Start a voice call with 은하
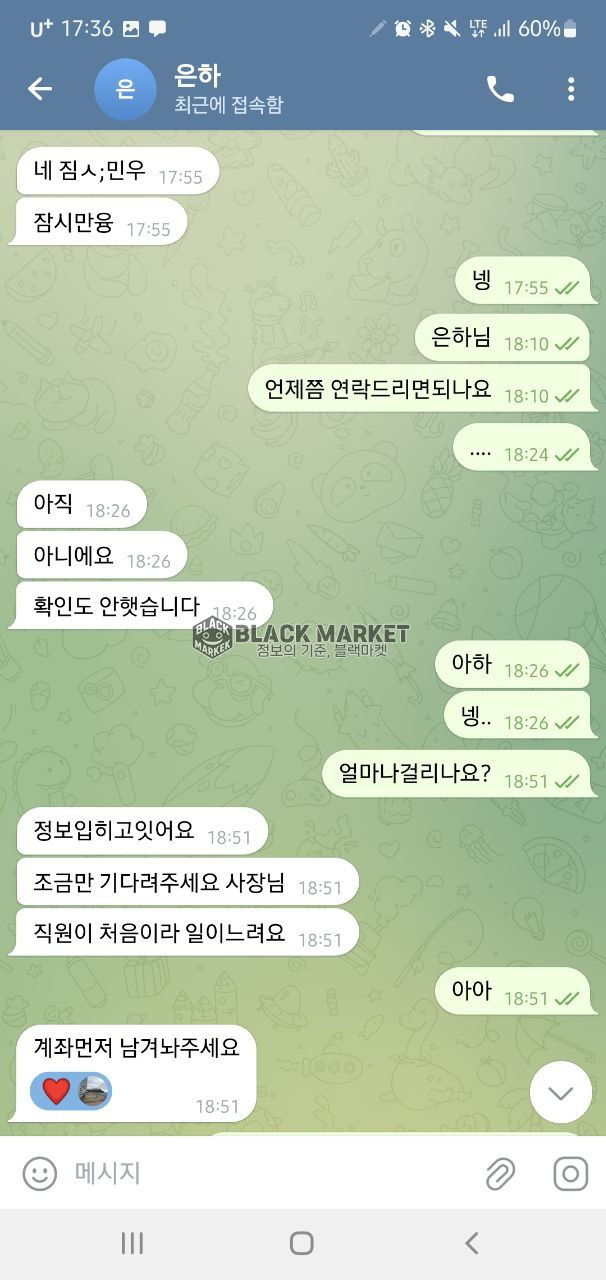 tap(500, 89)
